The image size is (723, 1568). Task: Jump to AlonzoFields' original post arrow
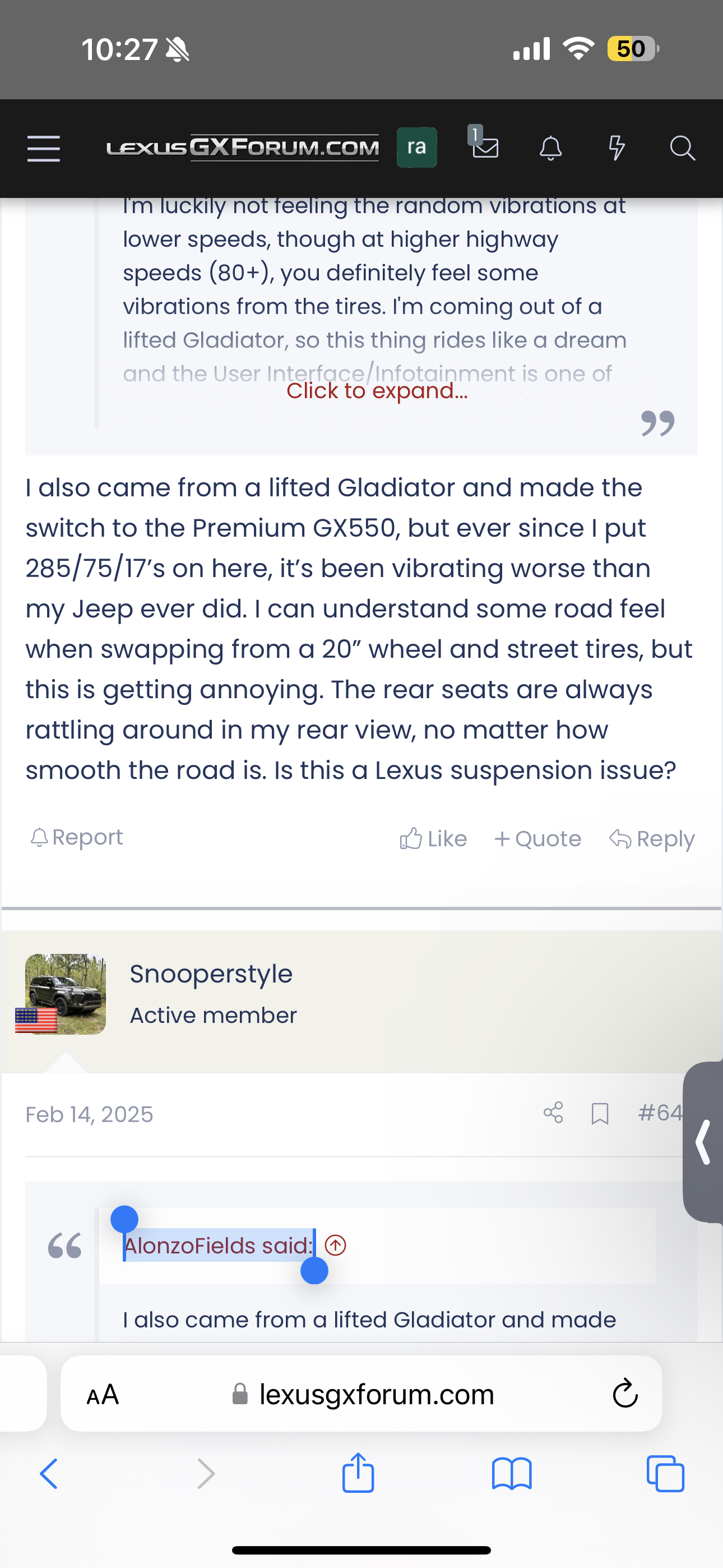point(335,1245)
